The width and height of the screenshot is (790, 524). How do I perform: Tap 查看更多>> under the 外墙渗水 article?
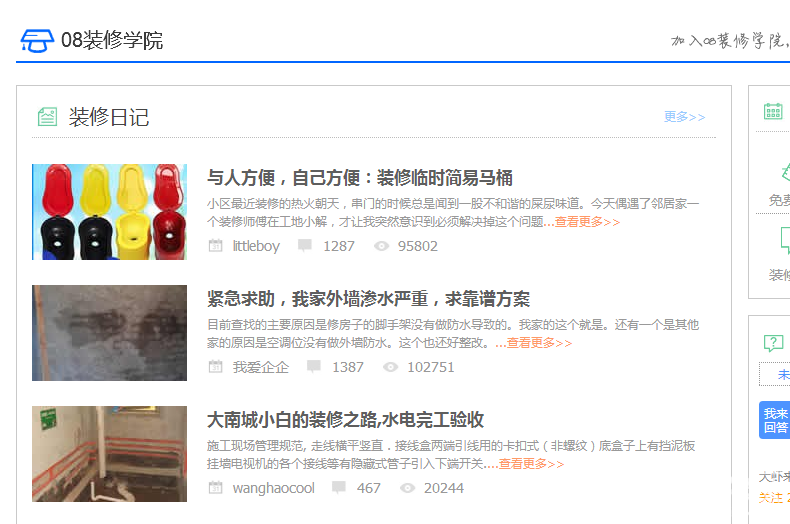(x=539, y=343)
